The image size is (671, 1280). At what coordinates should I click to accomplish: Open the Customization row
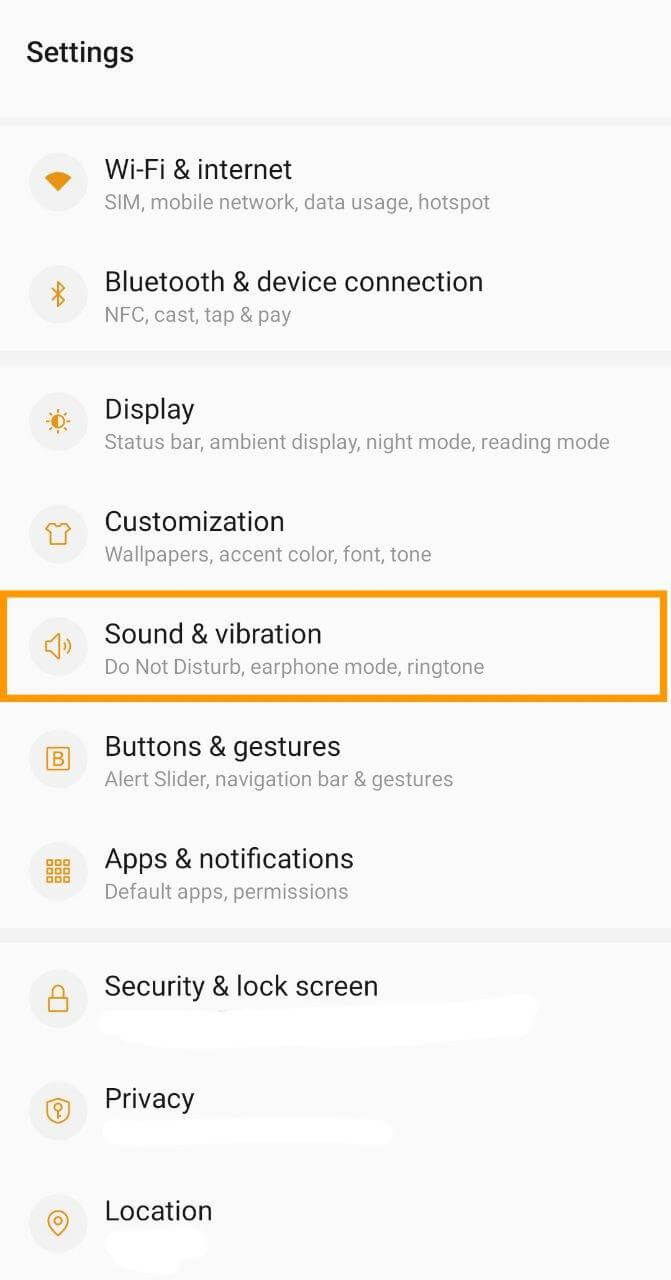tap(335, 535)
